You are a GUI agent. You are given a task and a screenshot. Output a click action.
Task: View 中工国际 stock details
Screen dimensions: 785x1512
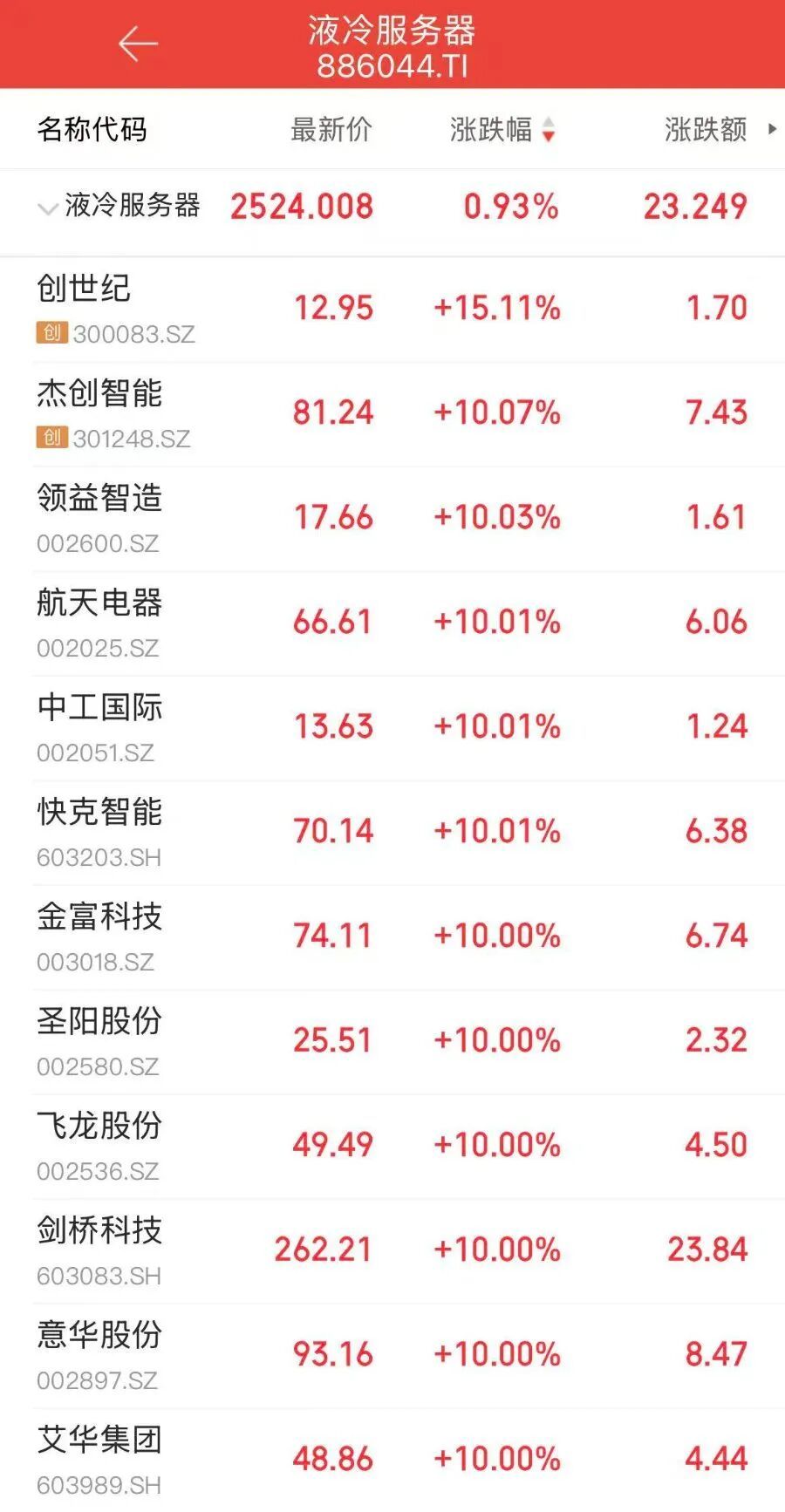click(x=392, y=728)
